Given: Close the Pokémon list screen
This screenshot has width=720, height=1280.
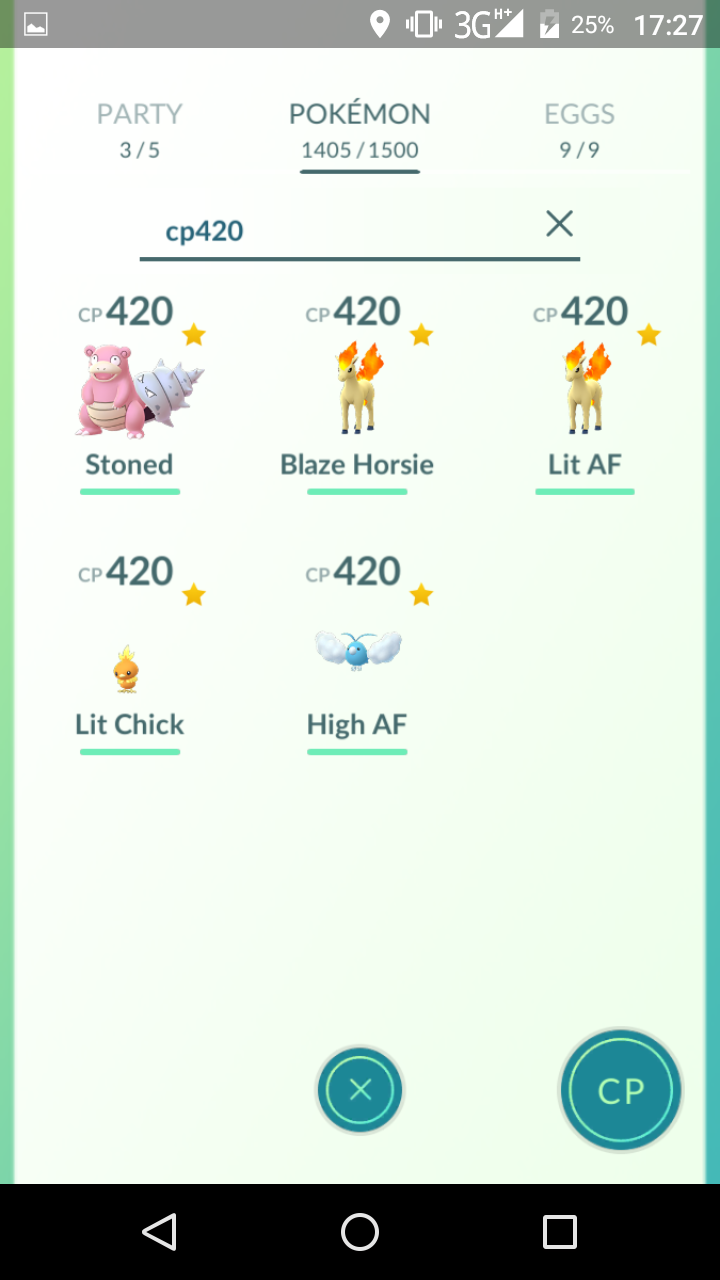Looking at the screenshot, I should click(x=360, y=1090).
